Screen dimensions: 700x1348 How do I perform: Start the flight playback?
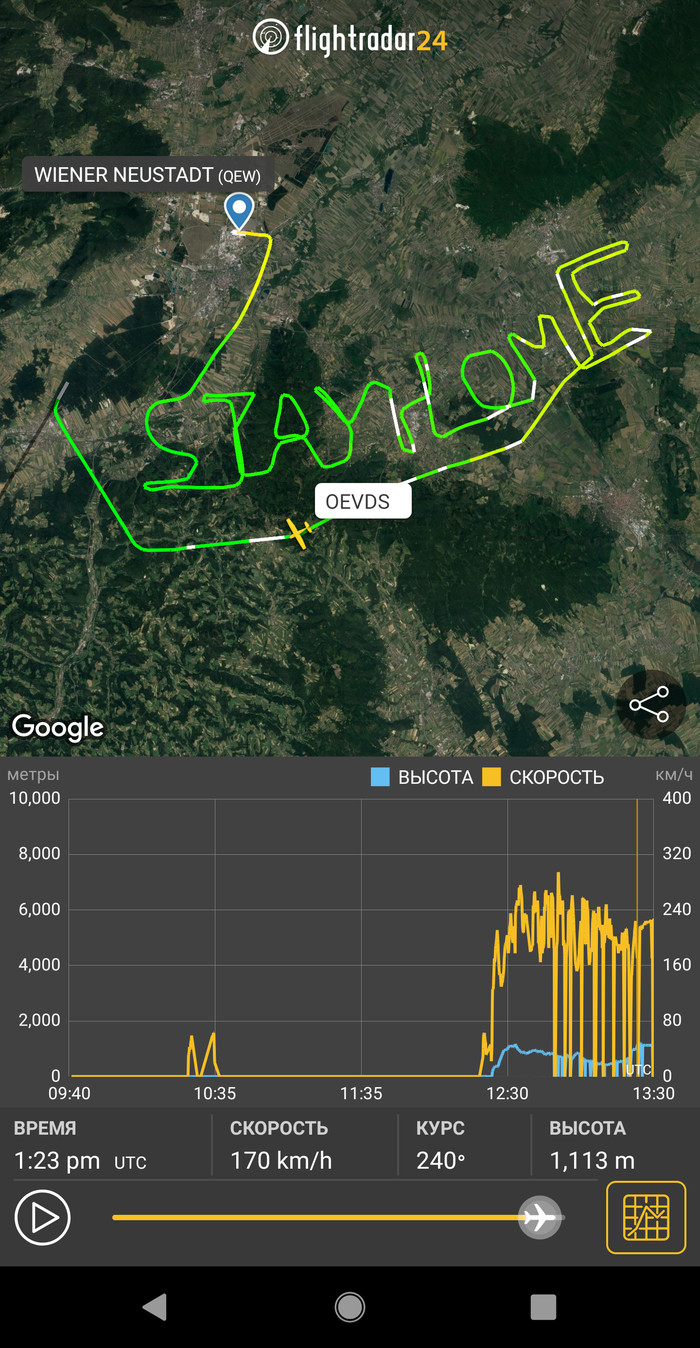pyautogui.click(x=42, y=1217)
